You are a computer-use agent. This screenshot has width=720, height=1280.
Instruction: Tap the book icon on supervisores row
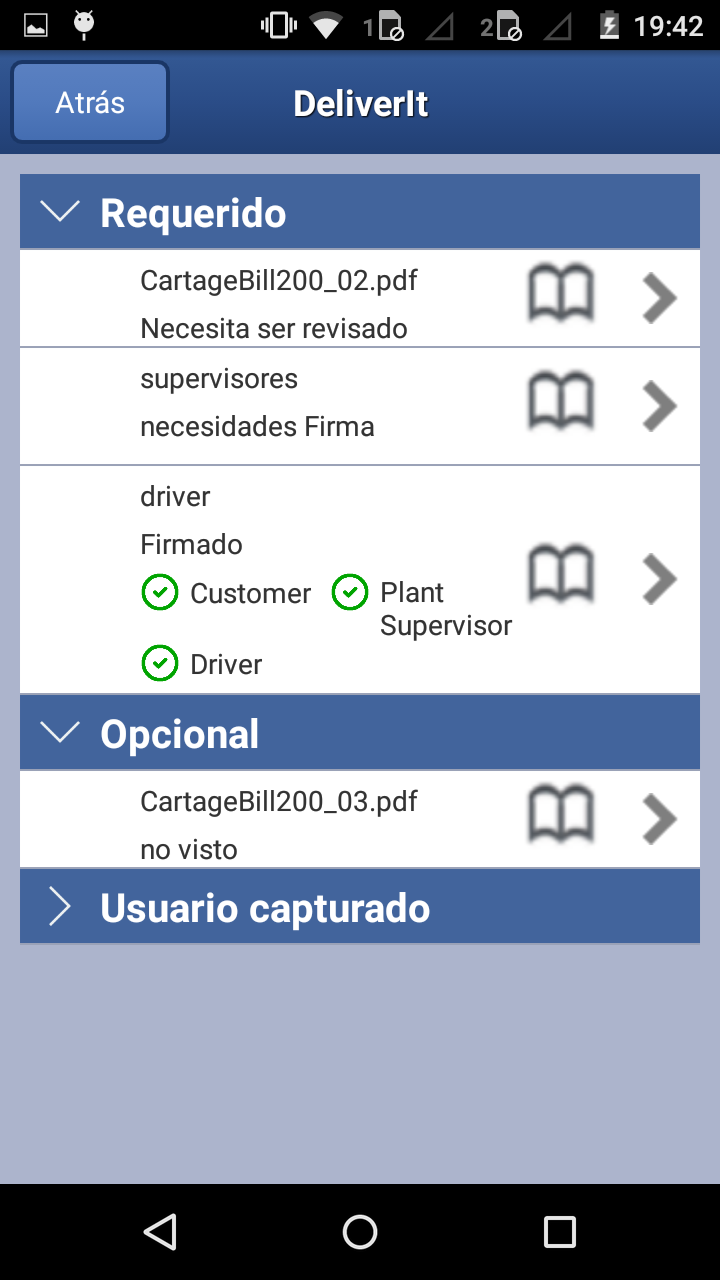(x=561, y=402)
